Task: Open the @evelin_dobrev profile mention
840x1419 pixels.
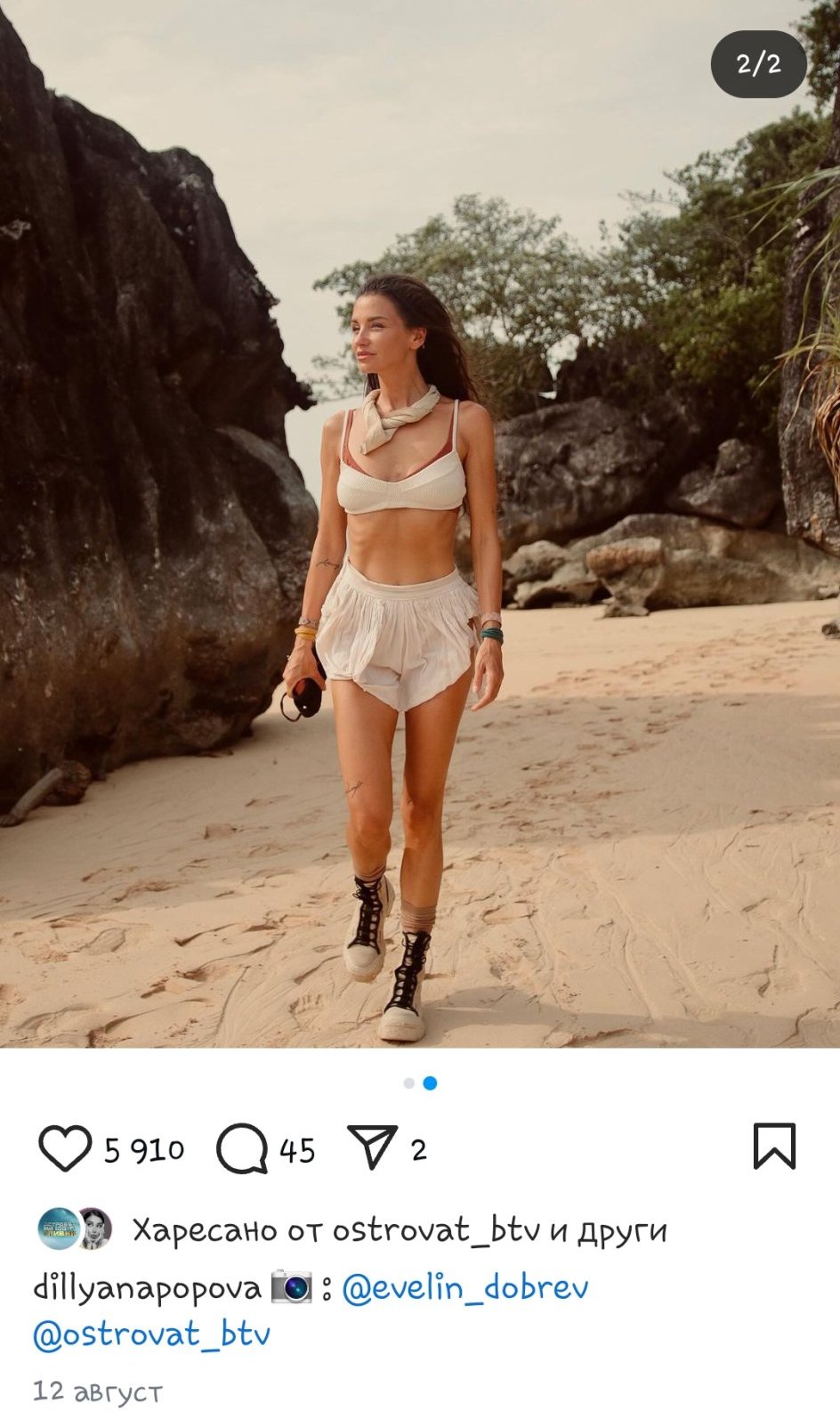Action: point(464,1288)
